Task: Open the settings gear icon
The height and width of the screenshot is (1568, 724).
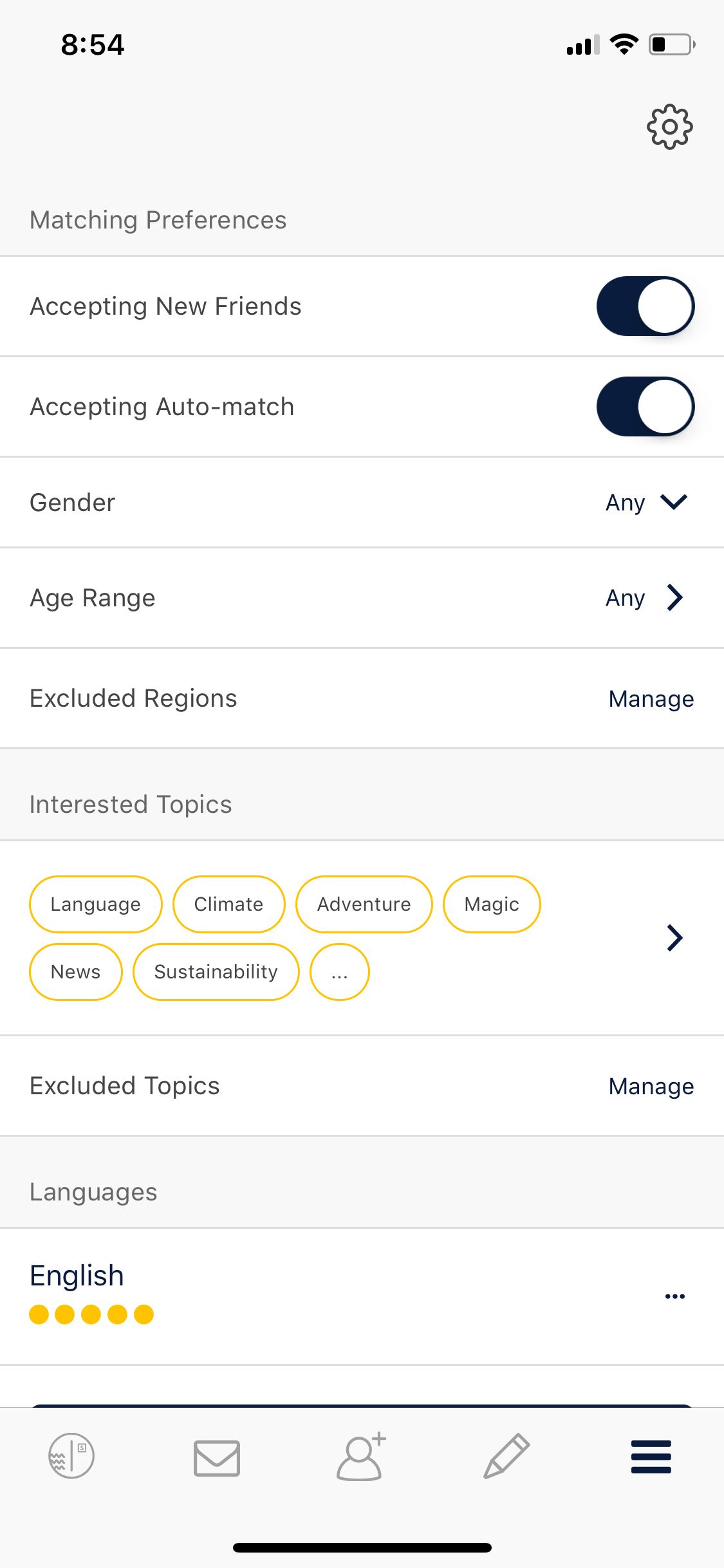Action: 669,127
